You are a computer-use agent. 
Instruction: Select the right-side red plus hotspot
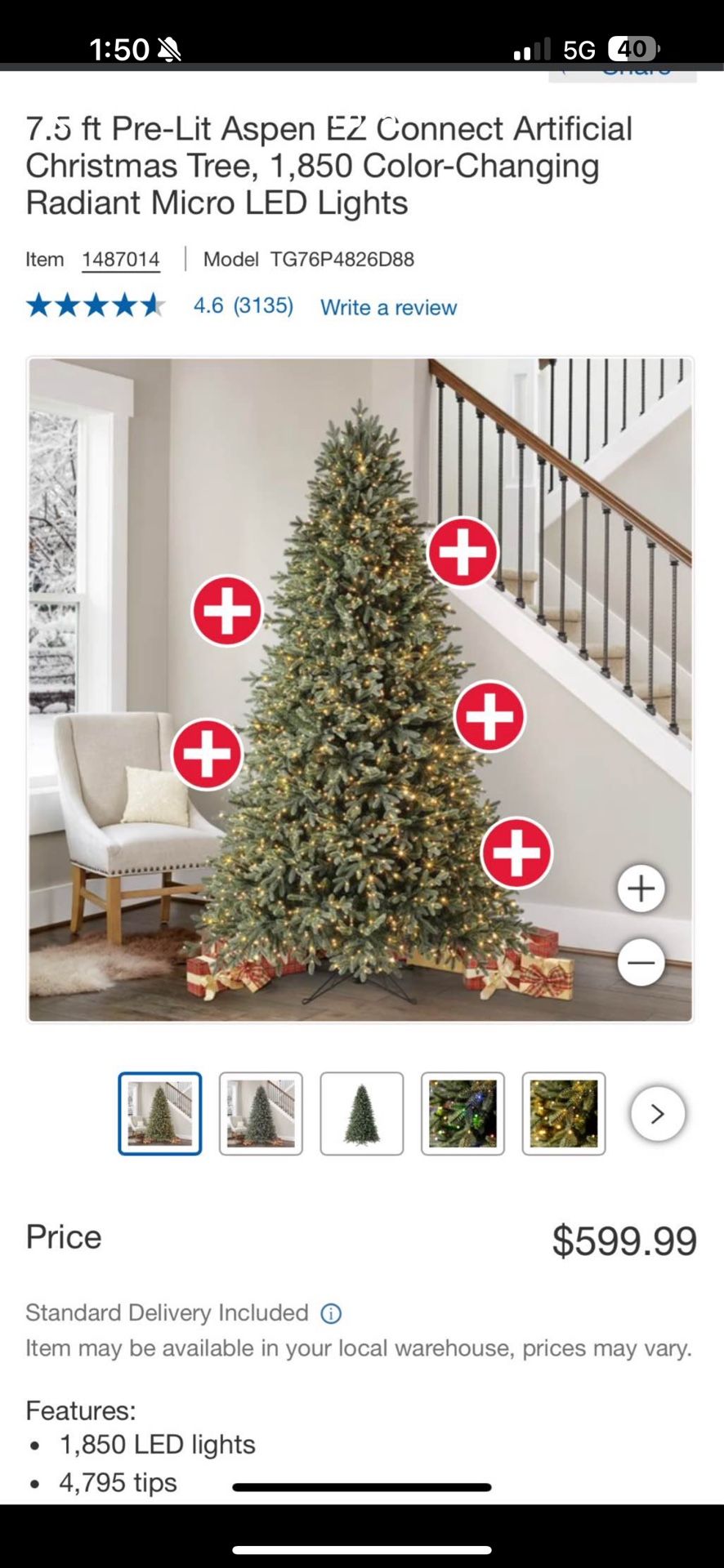coord(489,715)
